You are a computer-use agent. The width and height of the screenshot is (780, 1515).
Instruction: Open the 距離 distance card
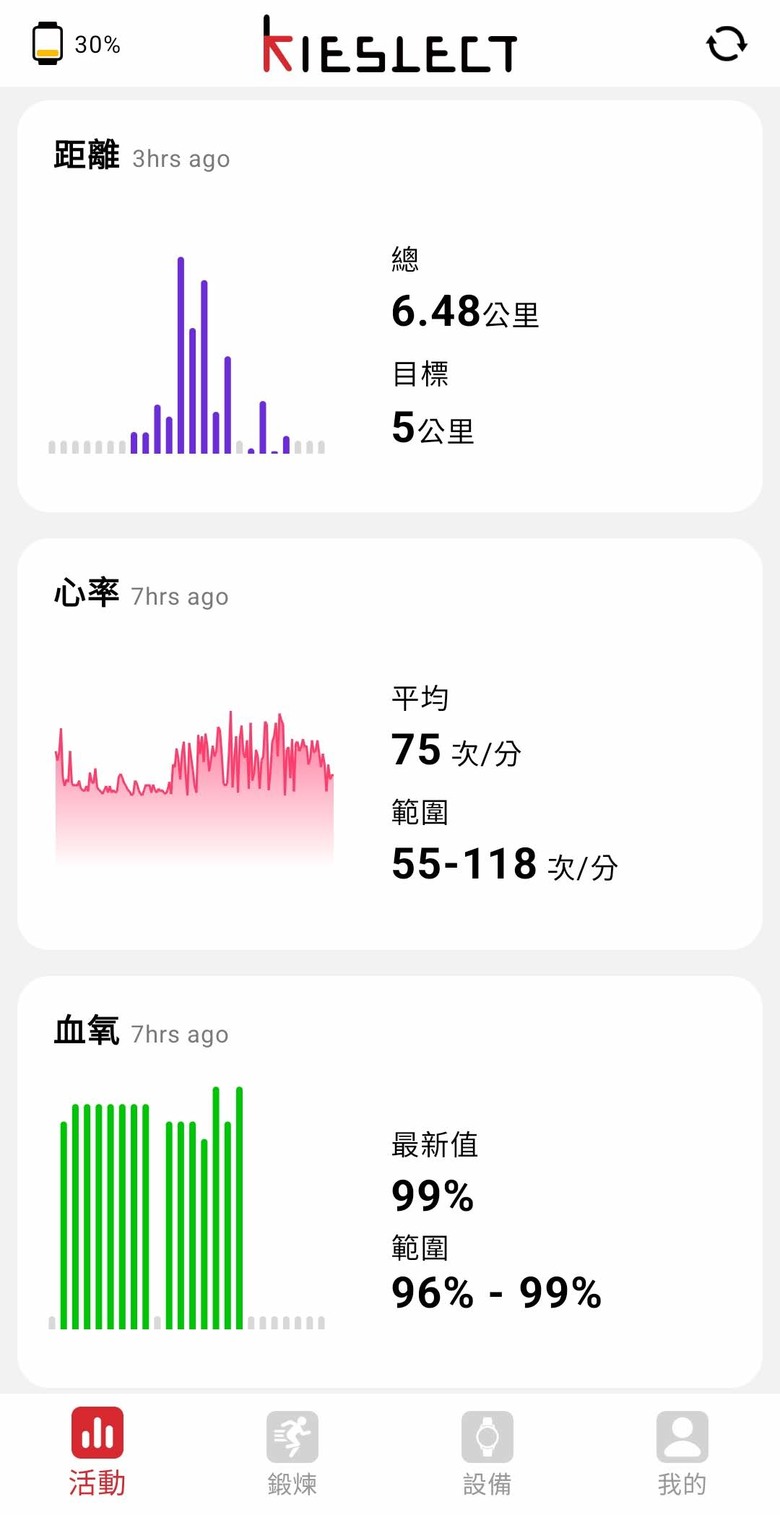[390, 306]
